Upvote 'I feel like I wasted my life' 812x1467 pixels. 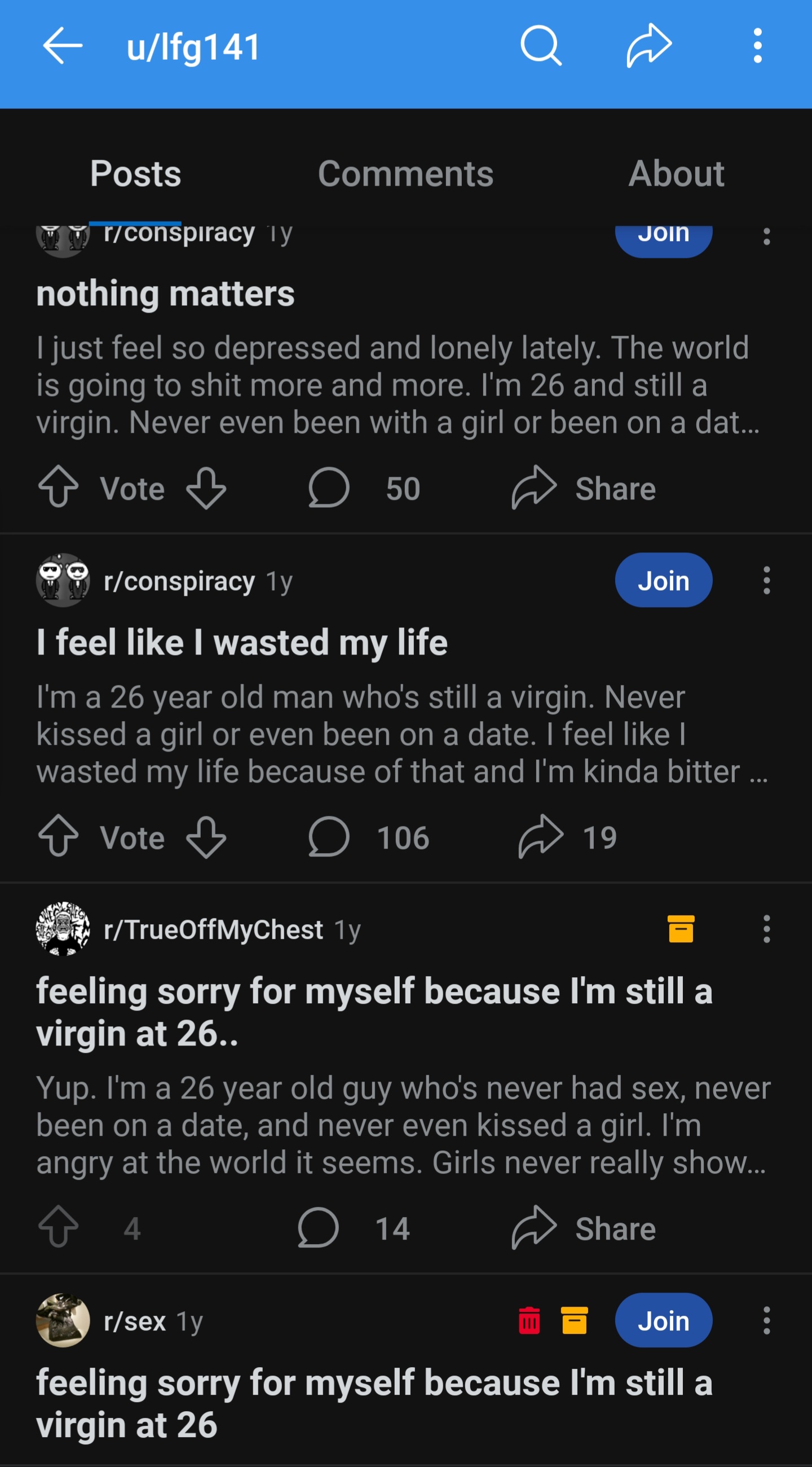58,836
